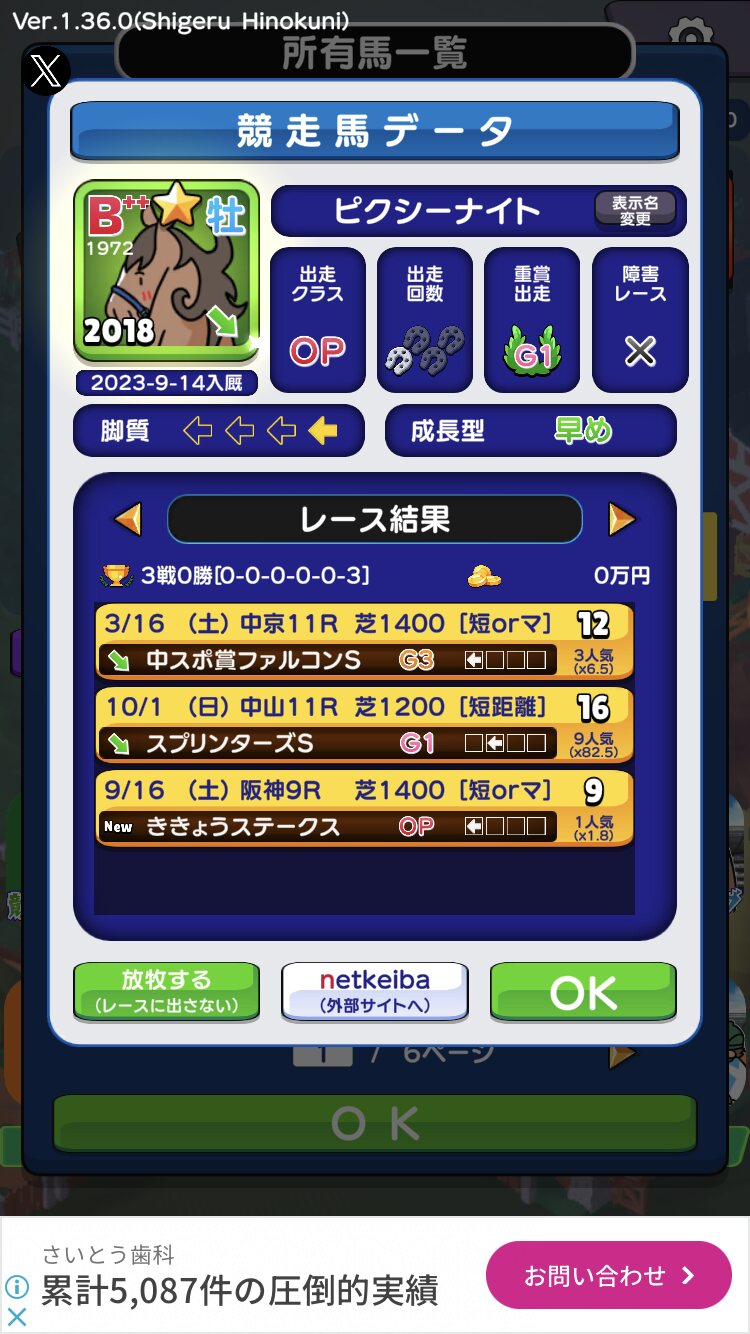The image size is (750, 1334).
Task: Open 中スポ賞ファルコンS race result
Action: click(x=365, y=642)
